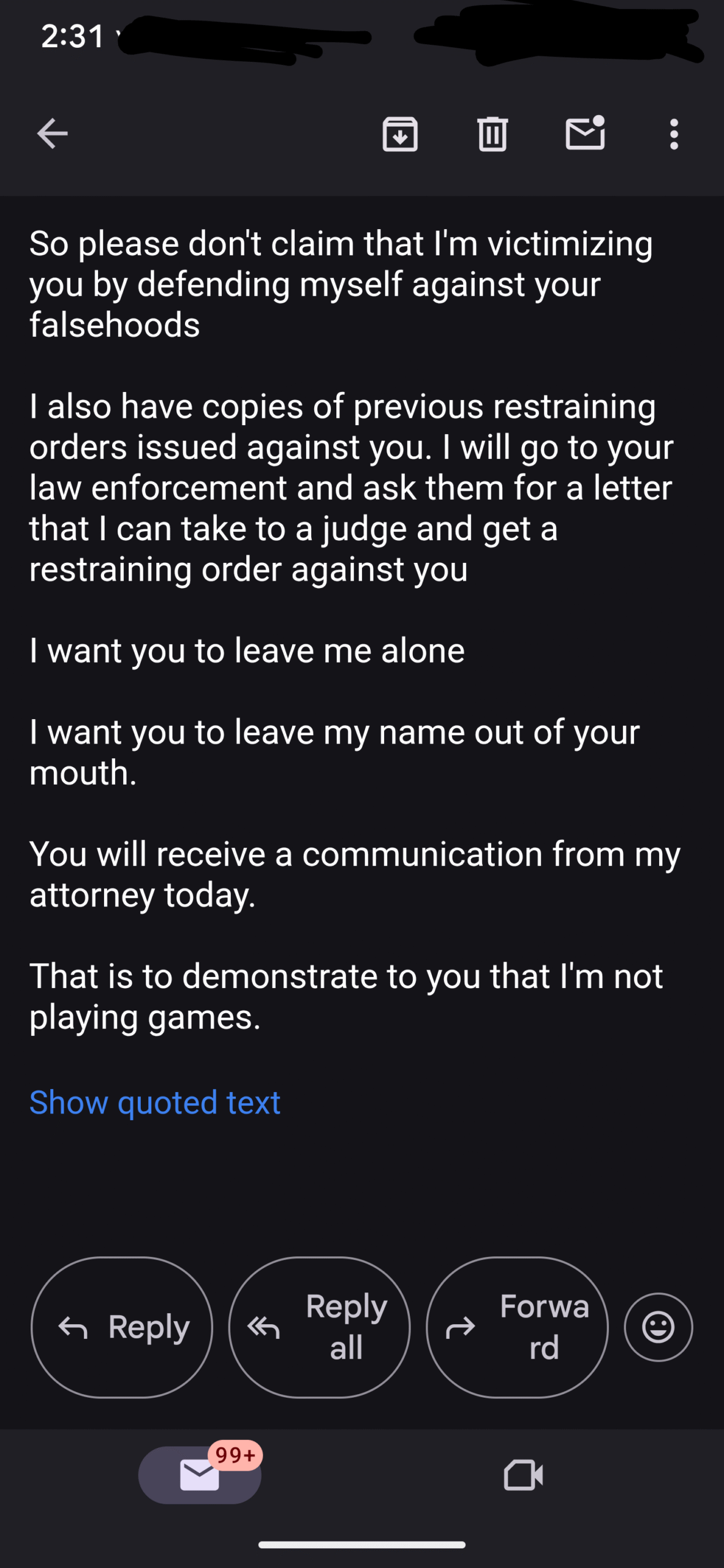Mark this email as unread
Image resolution: width=724 pixels, height=1568 pixels.
coord(586,132)
